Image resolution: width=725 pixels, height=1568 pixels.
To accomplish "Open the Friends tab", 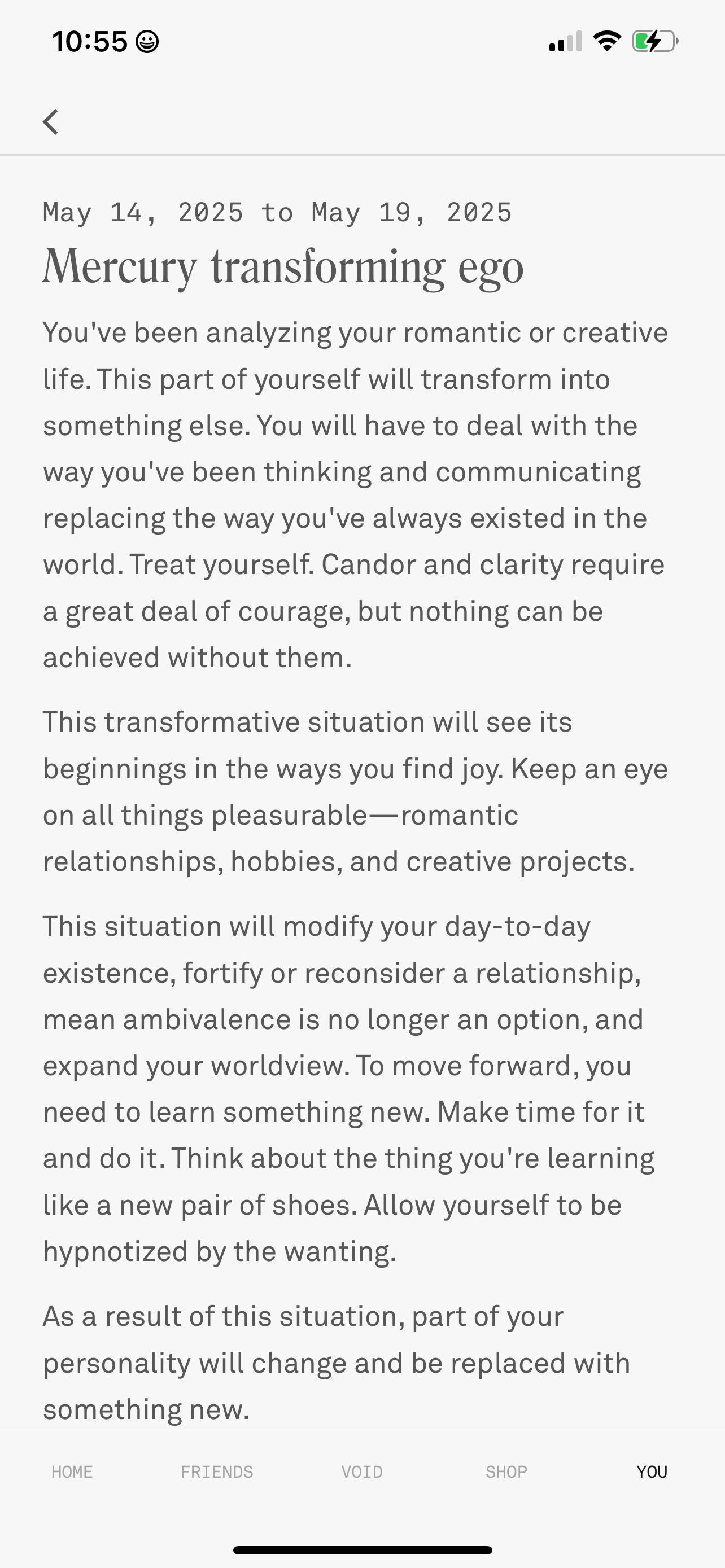I will [x=217, y=1472].
